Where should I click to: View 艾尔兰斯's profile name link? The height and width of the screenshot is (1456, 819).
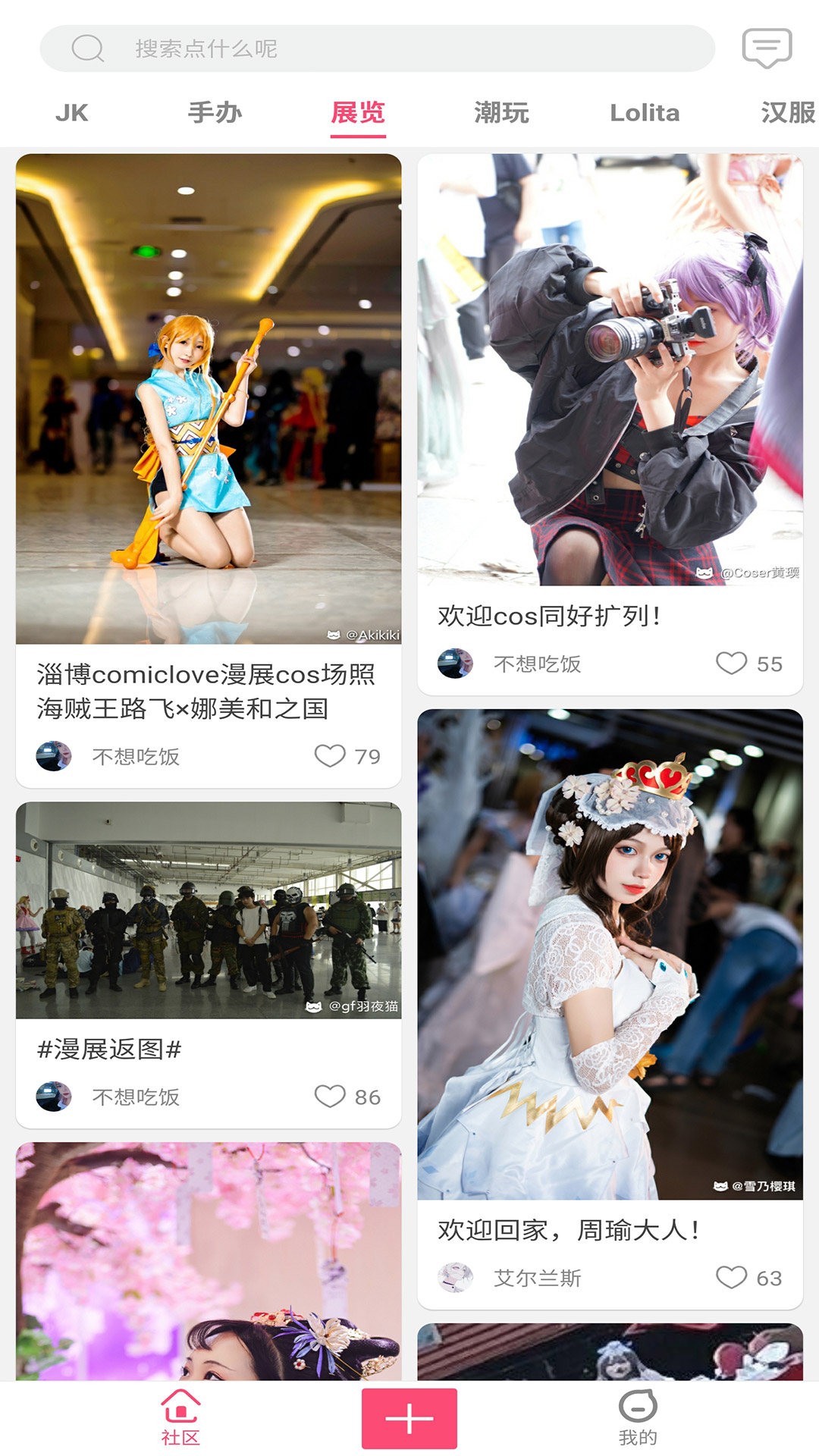point(536,1277)
